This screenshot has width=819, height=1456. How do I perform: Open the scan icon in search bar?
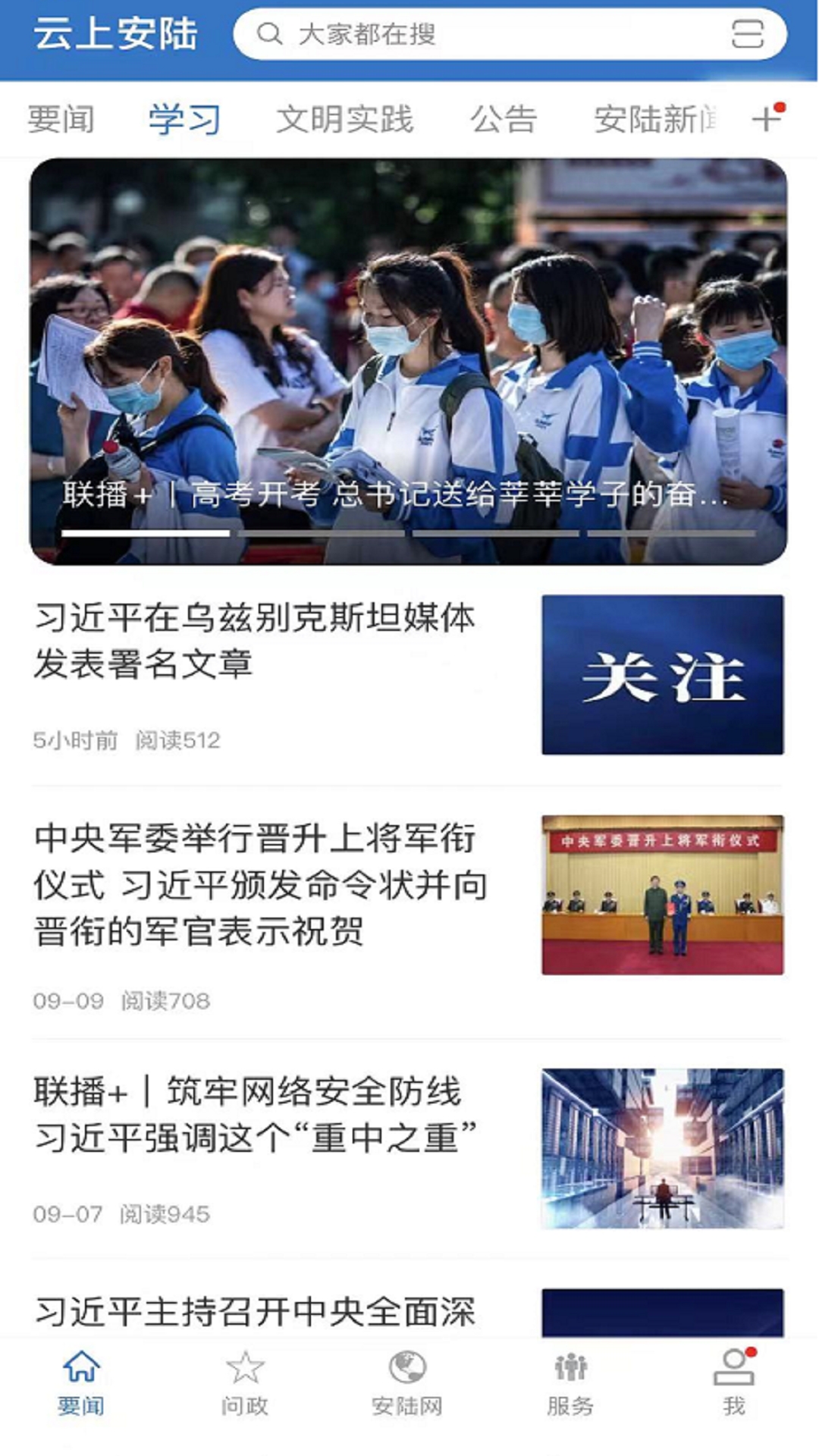coord(747,34)
